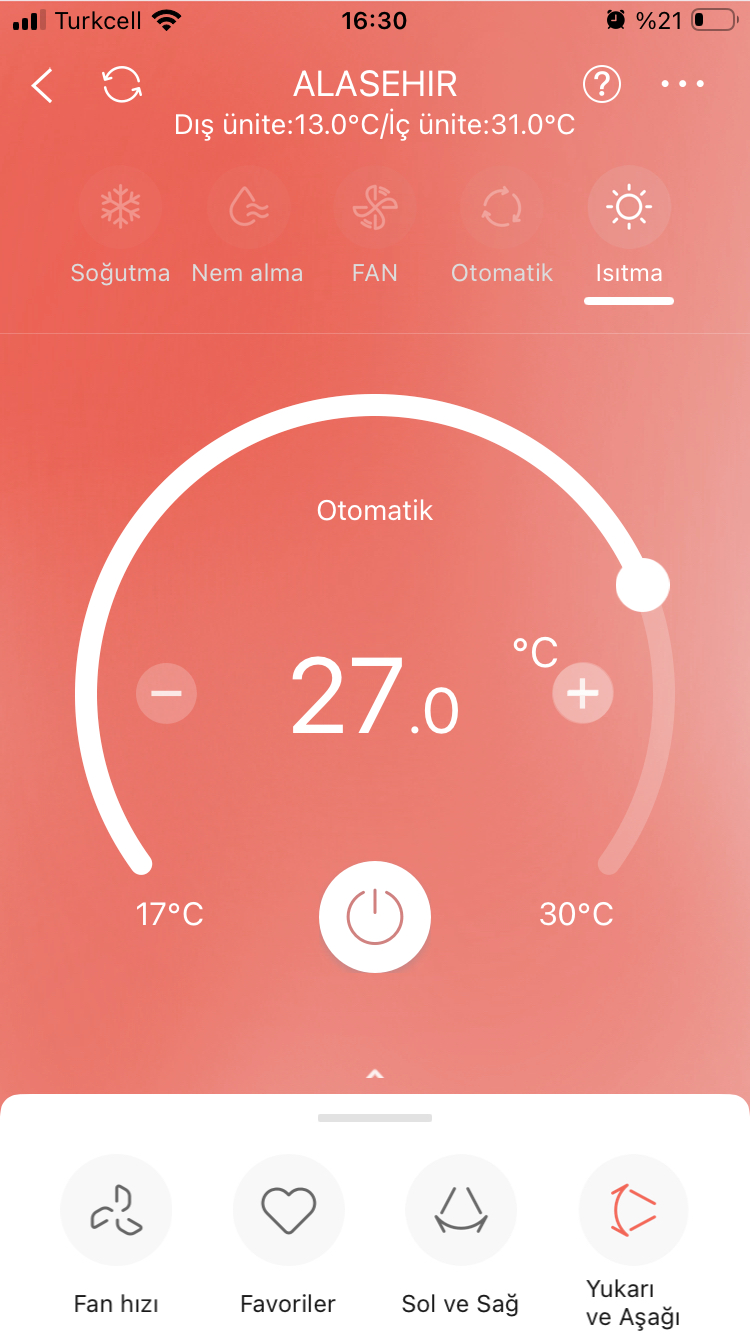Screen dimensions: 750x1334
Task: Switch to Soğutma cooling mode
Action: coord(120,208)
